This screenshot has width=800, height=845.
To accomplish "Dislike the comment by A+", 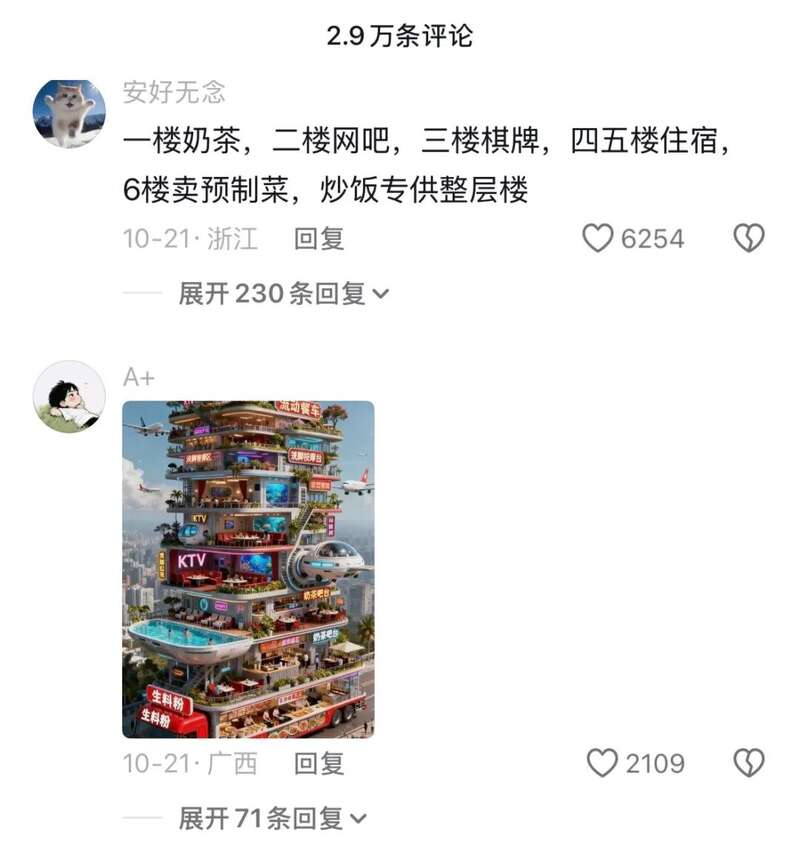I will [749, 763].
